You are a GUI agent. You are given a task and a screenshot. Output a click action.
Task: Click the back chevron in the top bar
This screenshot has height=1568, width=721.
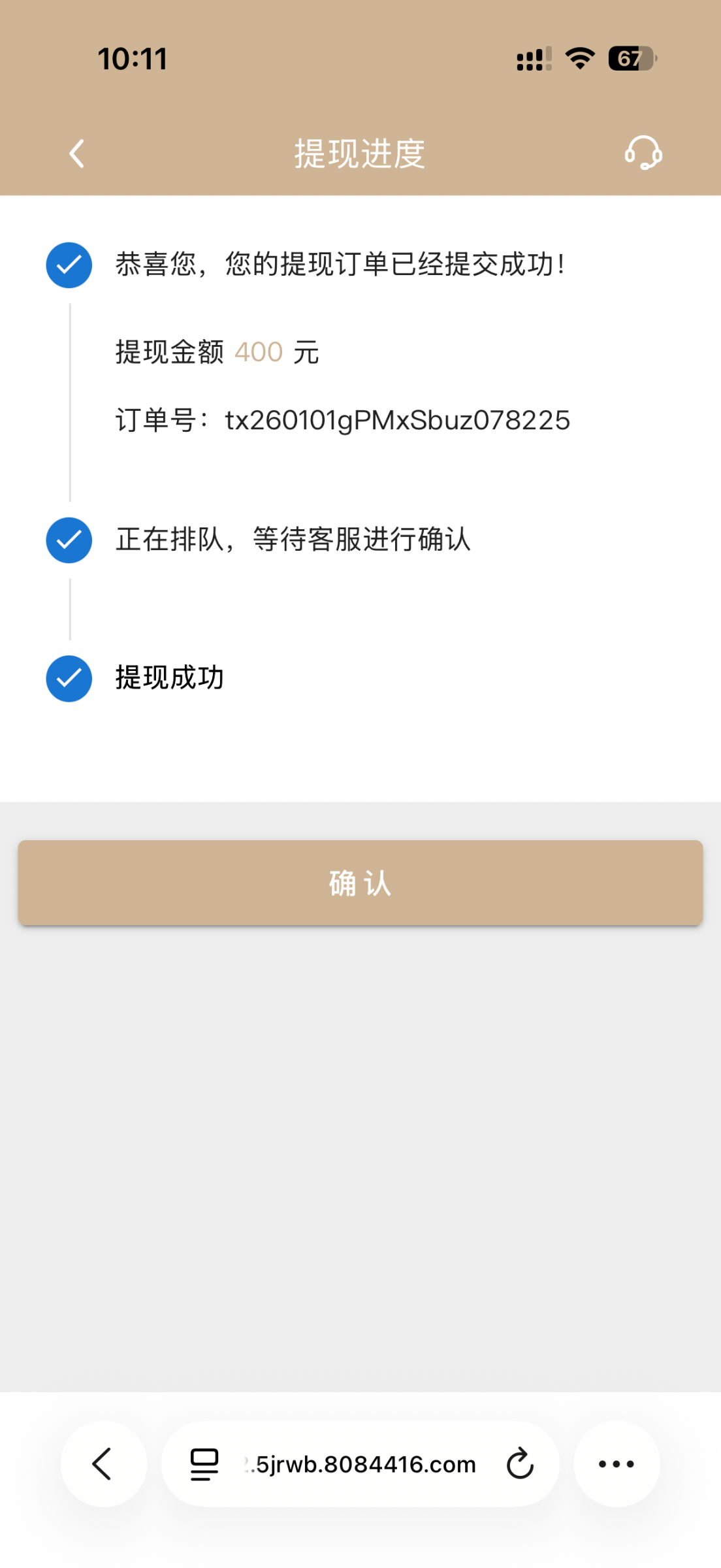76,154
